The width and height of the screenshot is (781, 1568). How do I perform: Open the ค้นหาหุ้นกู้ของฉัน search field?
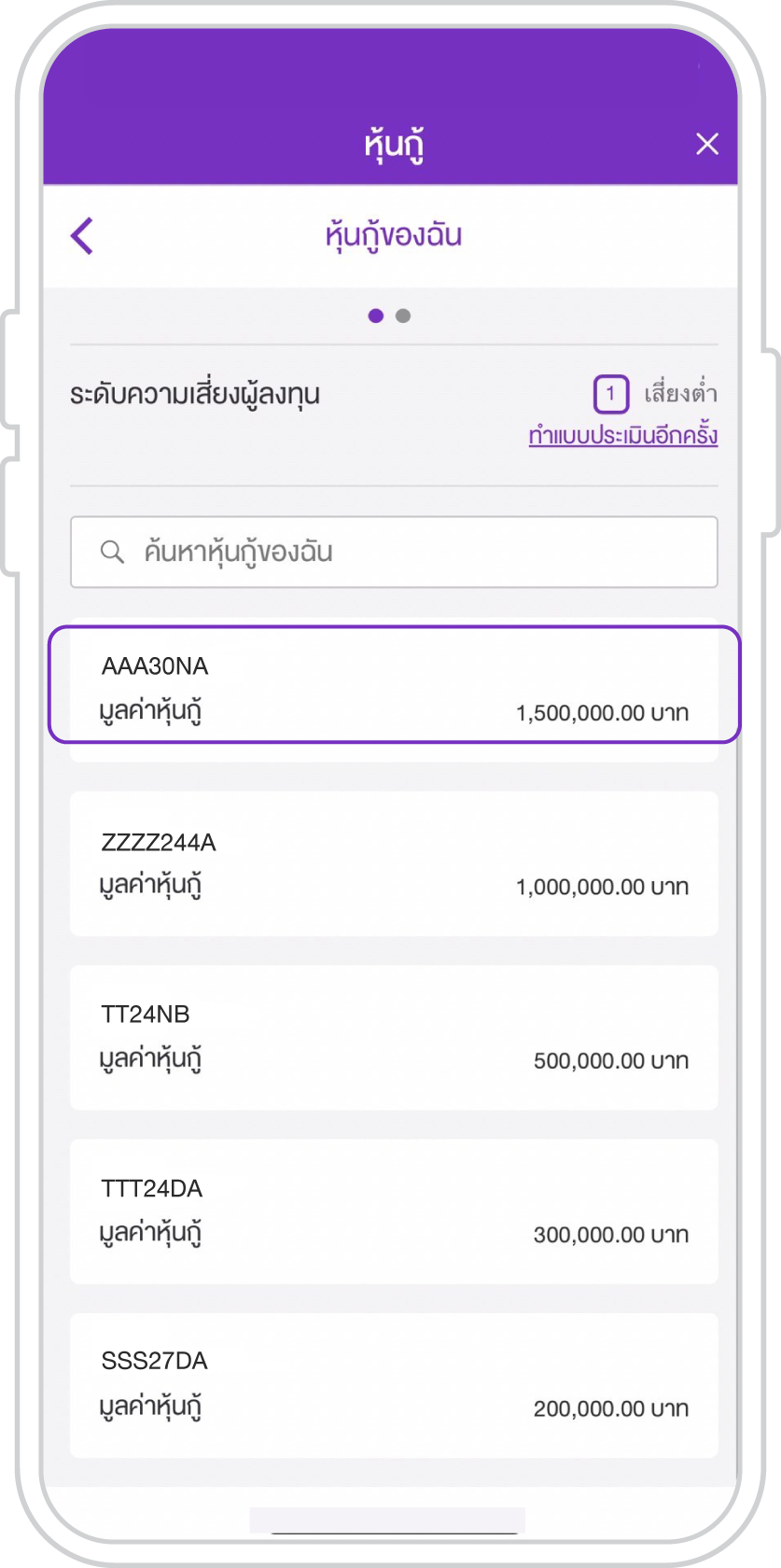pos(394,552)
